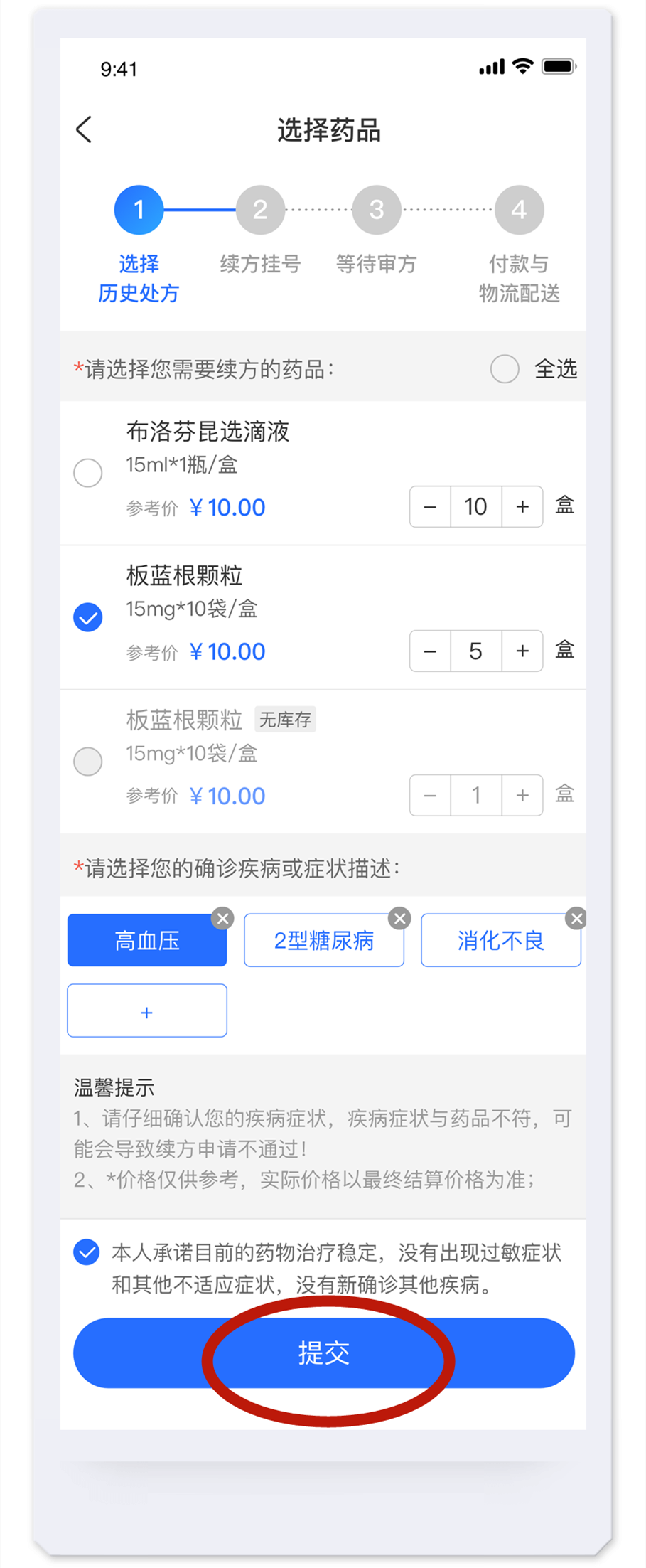Uncheck the selected 板蓝根颗粒 item

pyautogui.click(x=88, y=617)
